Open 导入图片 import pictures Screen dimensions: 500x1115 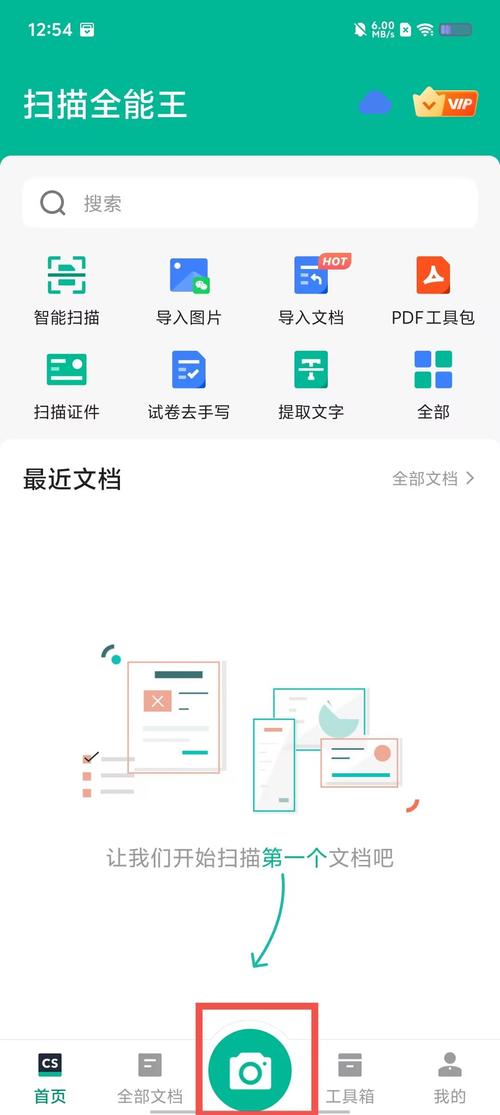tap(189, 290)
